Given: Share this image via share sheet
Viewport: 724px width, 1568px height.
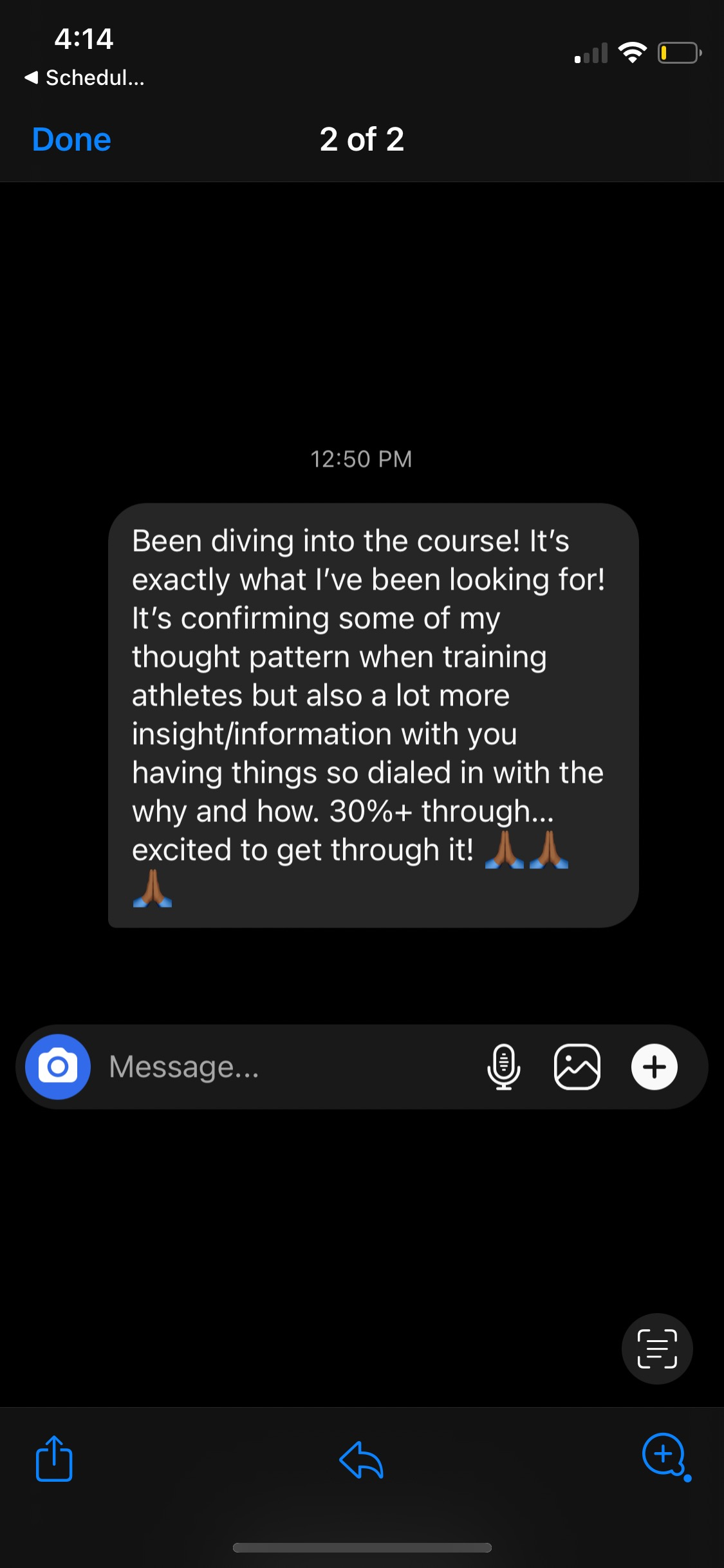Looking at the screenshot, I should coord(54,1459).
